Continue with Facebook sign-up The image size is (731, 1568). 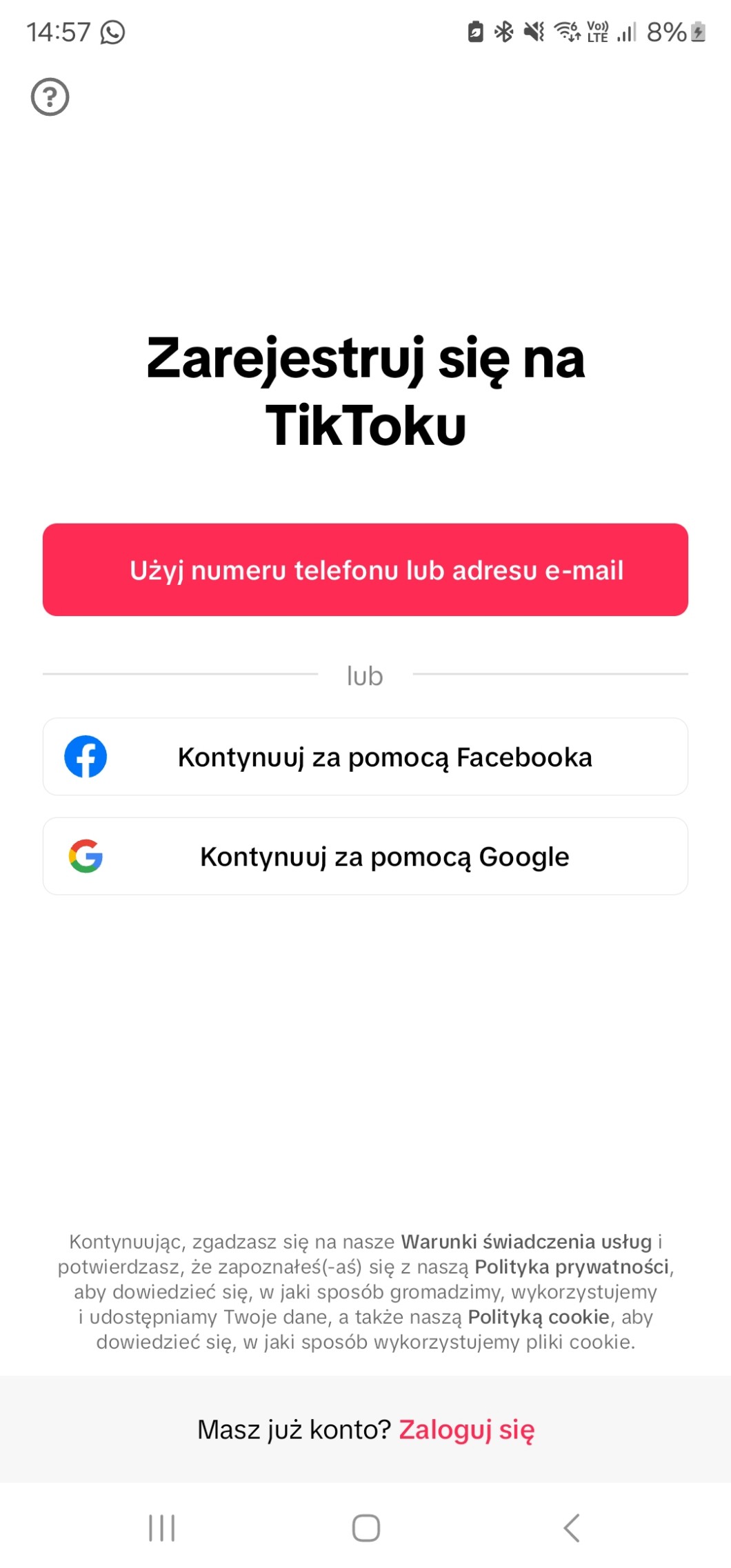pos(365,757)
